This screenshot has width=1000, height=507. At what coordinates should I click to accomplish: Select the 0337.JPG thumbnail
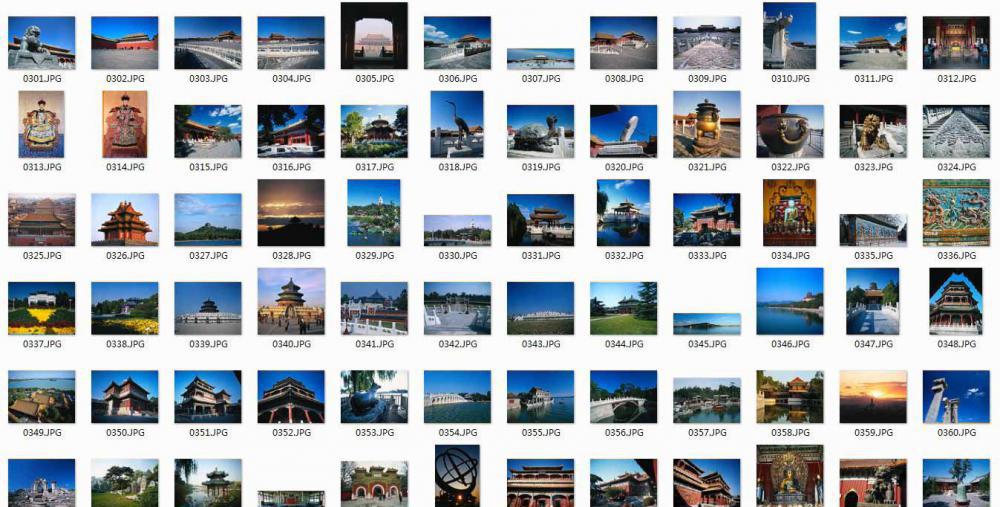click(x=41, y=308)
